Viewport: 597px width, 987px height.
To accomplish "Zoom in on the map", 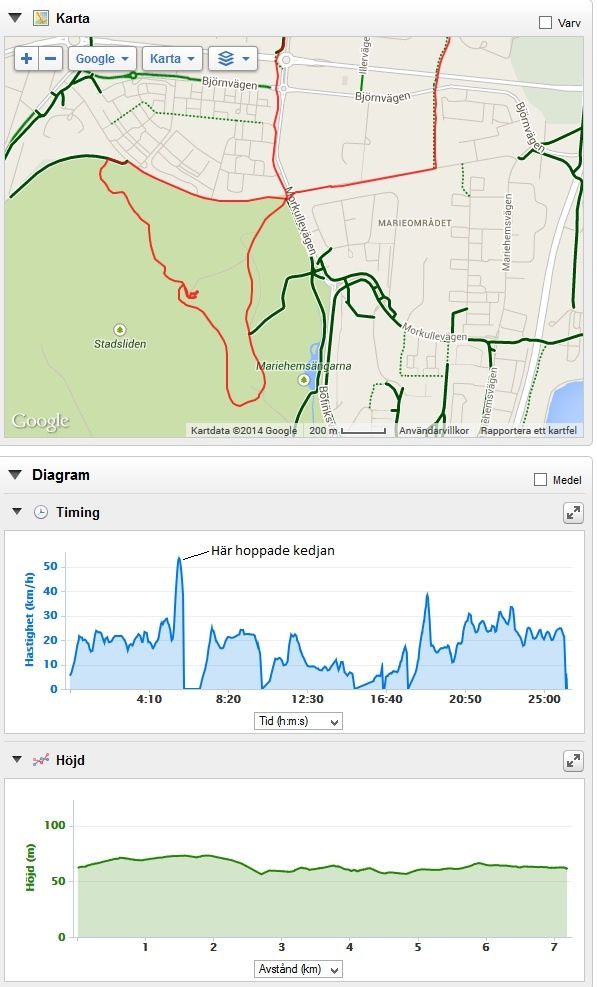I will pyautogui.click(x=26, y=59).
